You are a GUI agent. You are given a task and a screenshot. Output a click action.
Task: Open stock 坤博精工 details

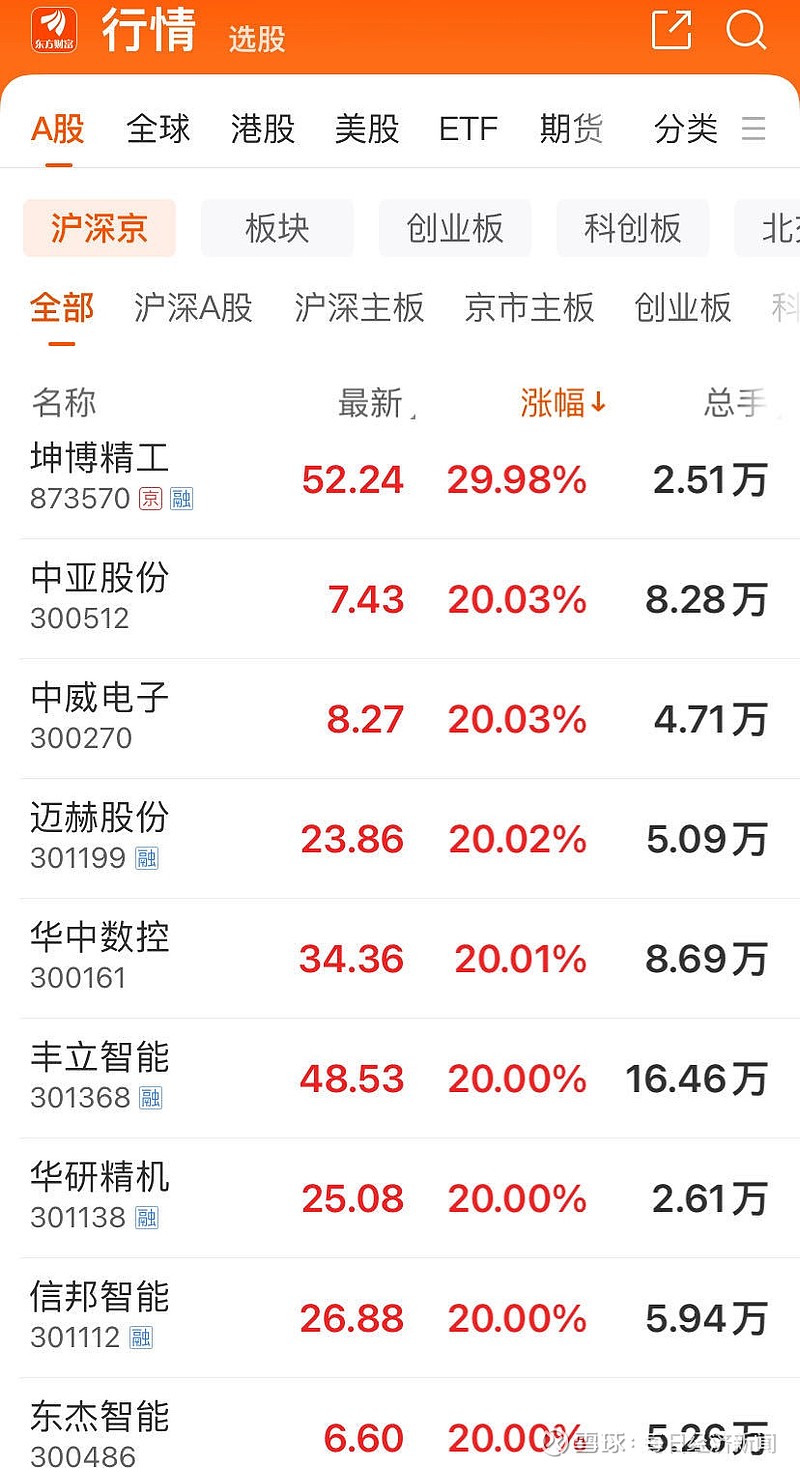400,479
